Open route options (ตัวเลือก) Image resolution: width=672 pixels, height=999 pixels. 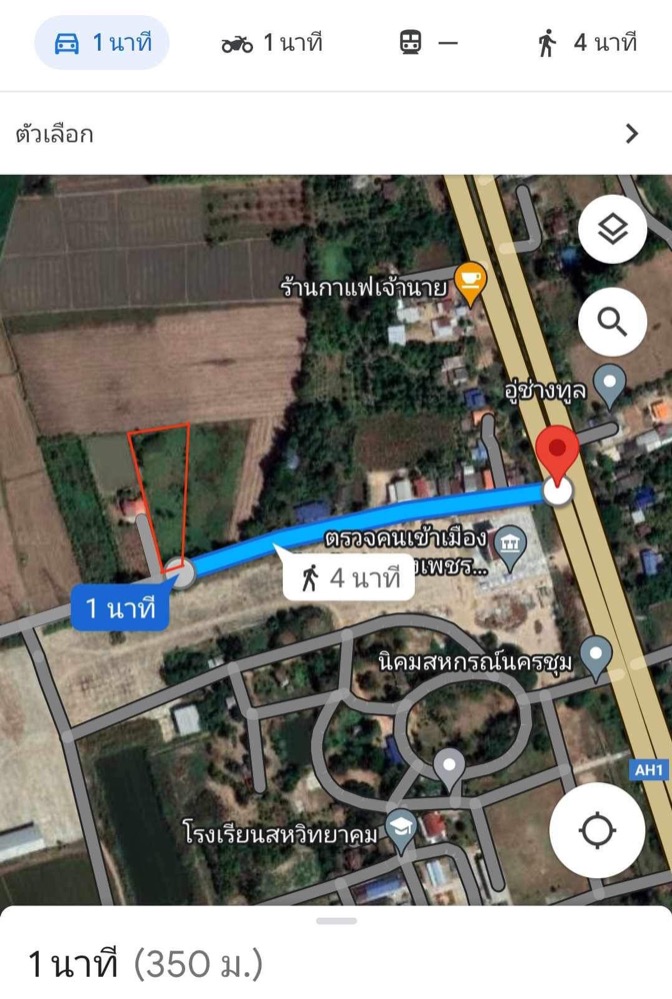336,133
